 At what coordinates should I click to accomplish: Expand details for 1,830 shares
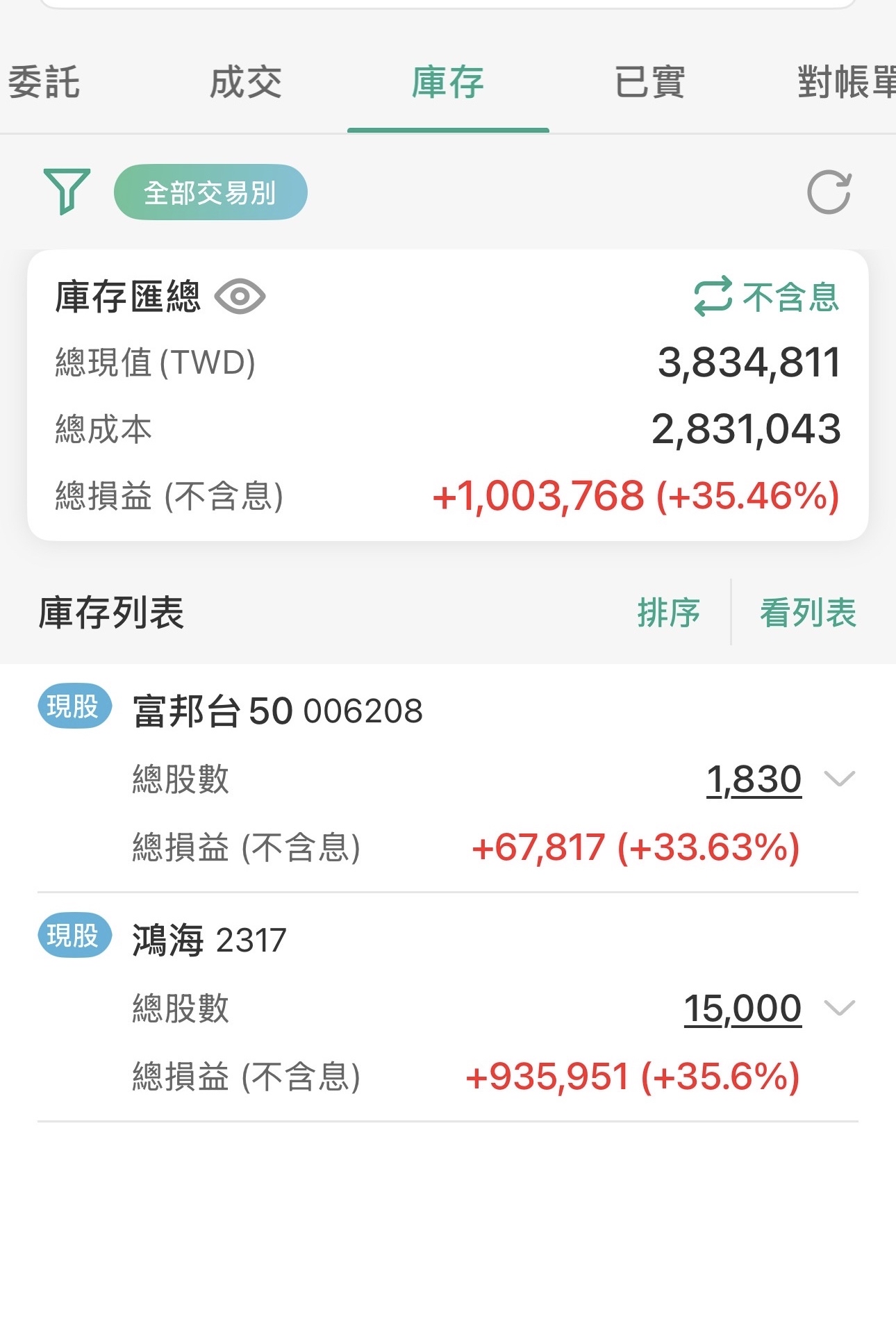click(x=839, y=779)
